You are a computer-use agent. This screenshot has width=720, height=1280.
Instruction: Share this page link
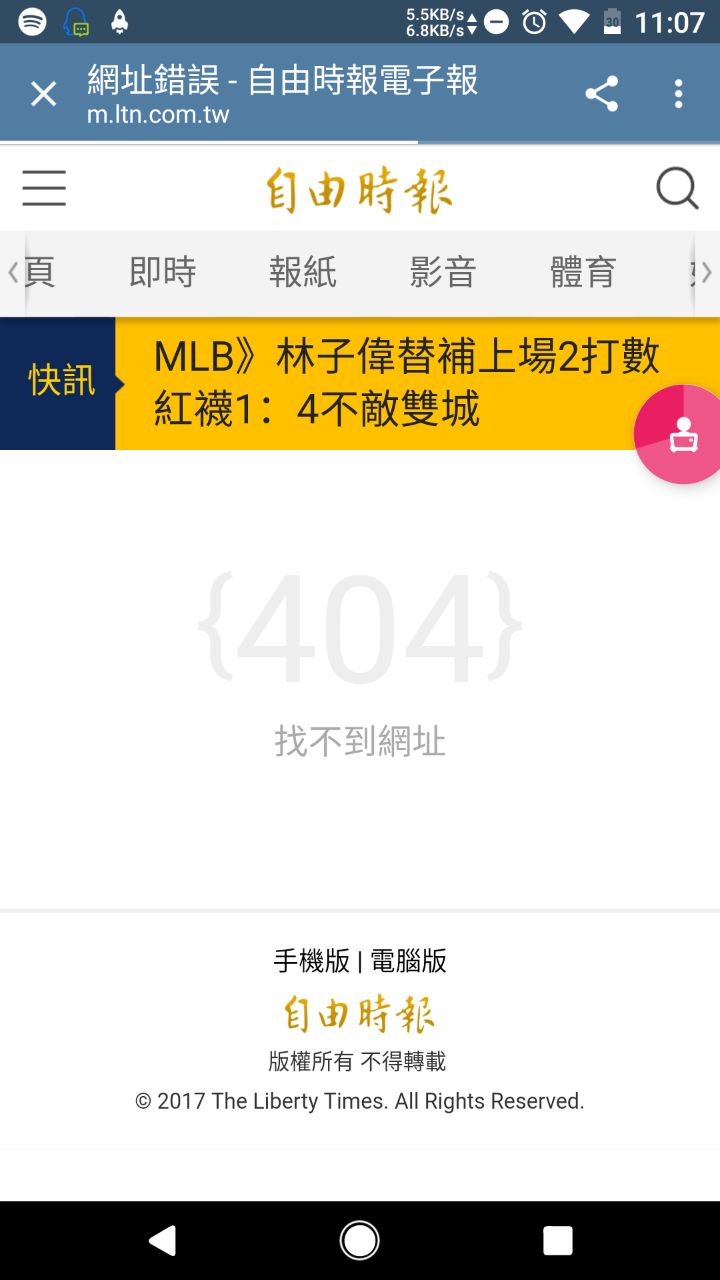(601, 94)
